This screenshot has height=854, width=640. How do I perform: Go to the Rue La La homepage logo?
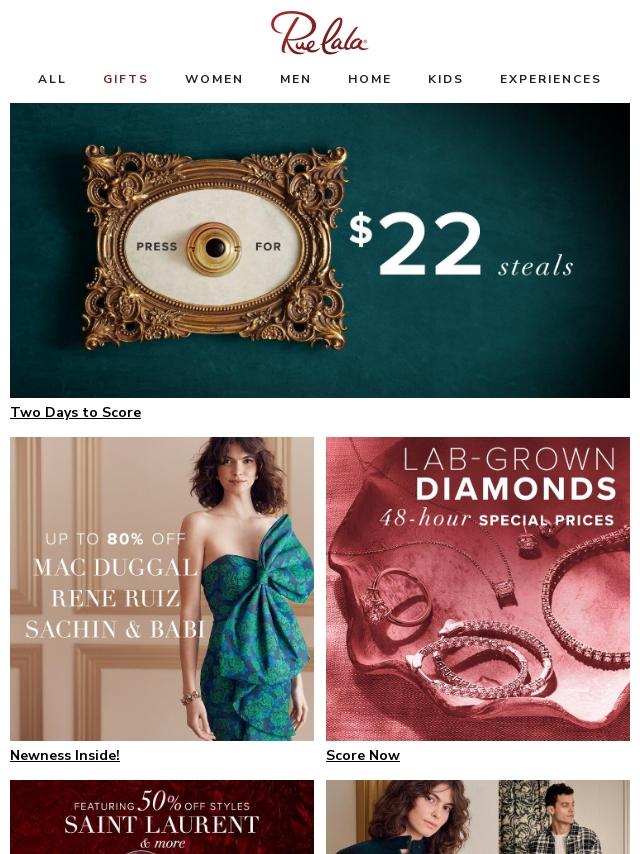click(320, 33)
